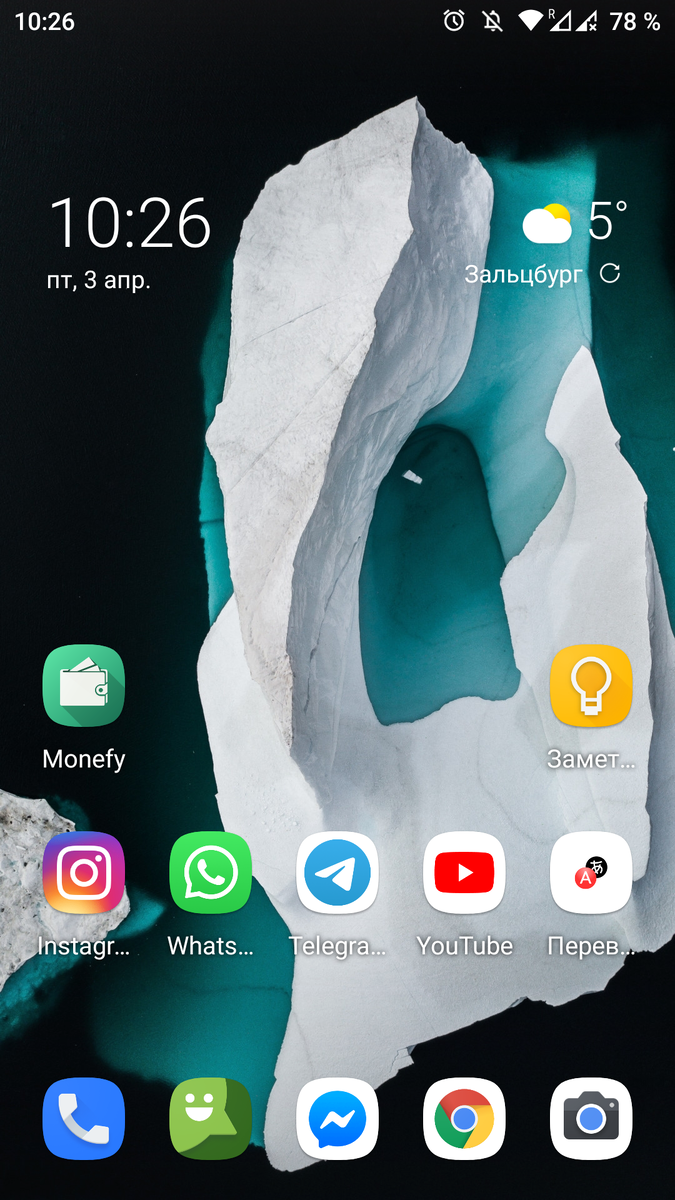Launch the Camera app
The width and height of the screenshot is (675, 1200).
[591, 1118]
